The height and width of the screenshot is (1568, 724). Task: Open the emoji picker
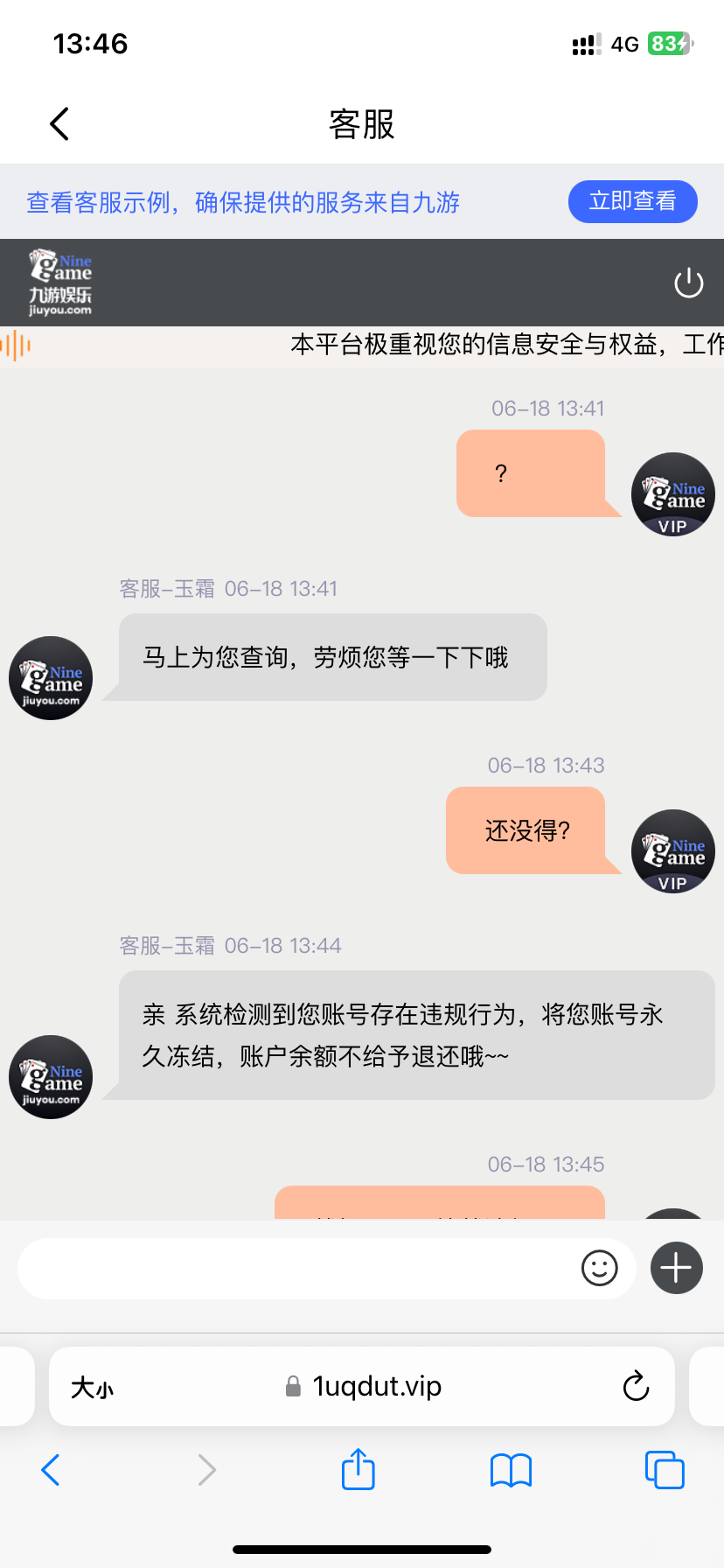coord(600,1268)
